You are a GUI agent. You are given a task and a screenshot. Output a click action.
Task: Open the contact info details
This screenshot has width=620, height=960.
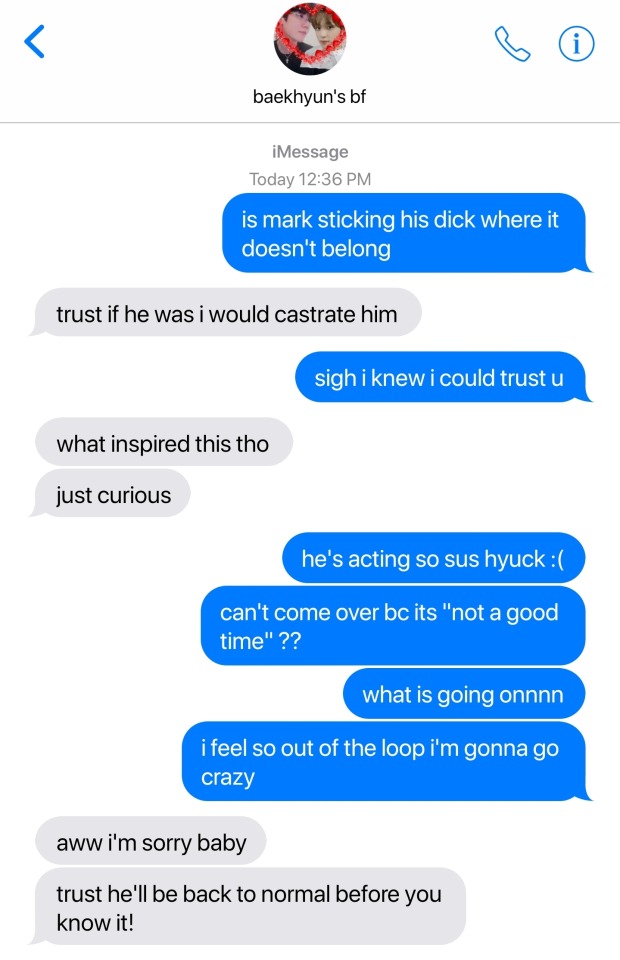[576, 43]
